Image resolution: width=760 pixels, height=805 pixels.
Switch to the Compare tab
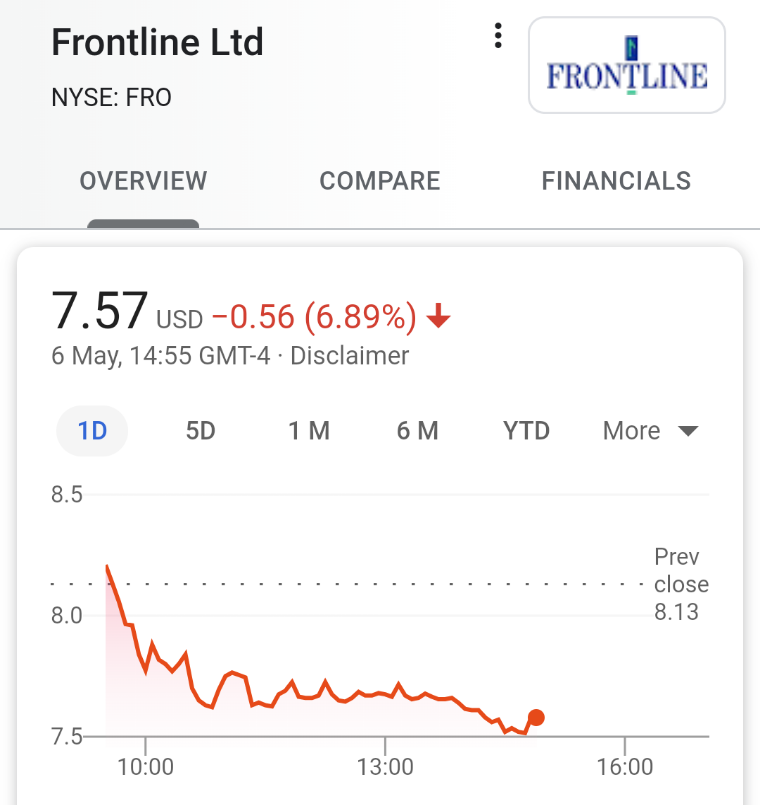tap(380, 181)
